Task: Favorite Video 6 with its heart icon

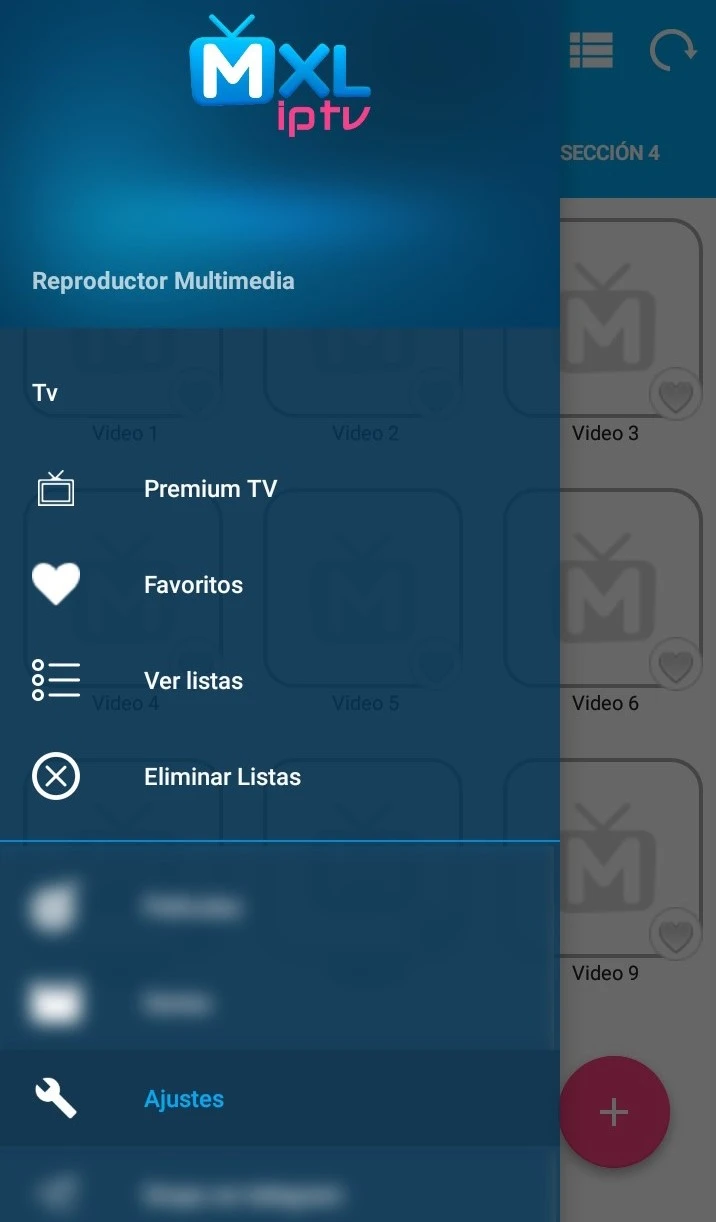Action: coord(676,667)
